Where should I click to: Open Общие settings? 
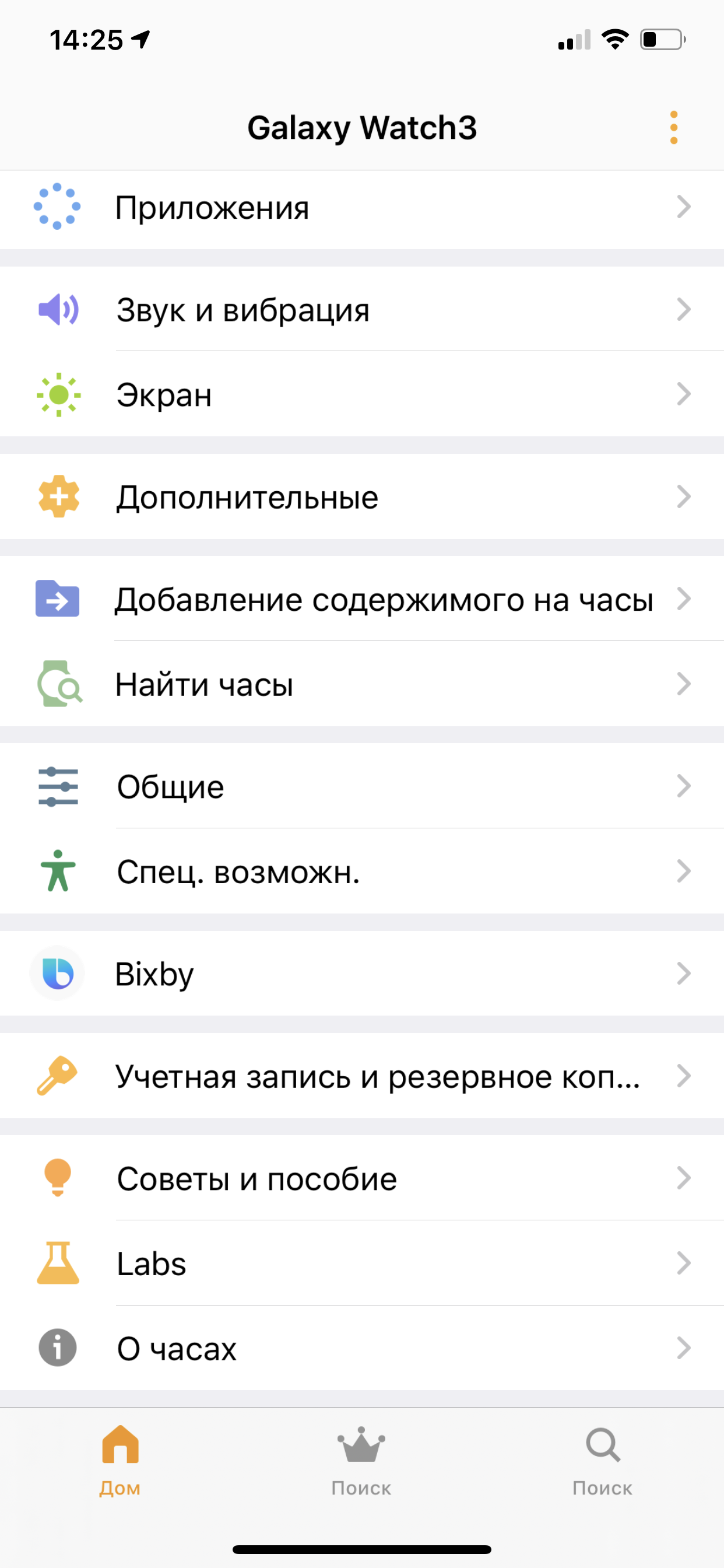(x=362, y=786)
